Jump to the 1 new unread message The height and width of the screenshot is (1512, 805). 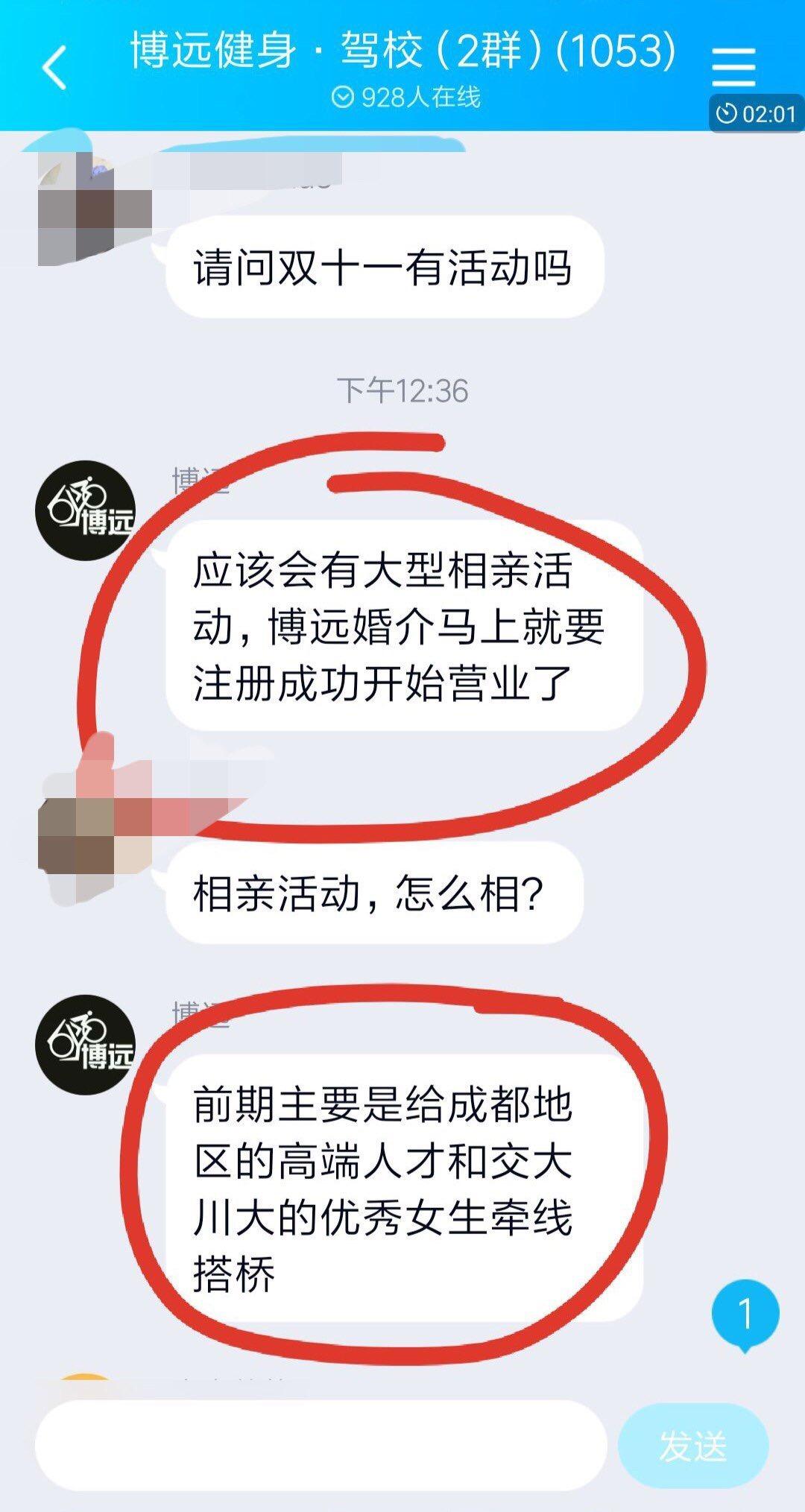(745, 1315)
